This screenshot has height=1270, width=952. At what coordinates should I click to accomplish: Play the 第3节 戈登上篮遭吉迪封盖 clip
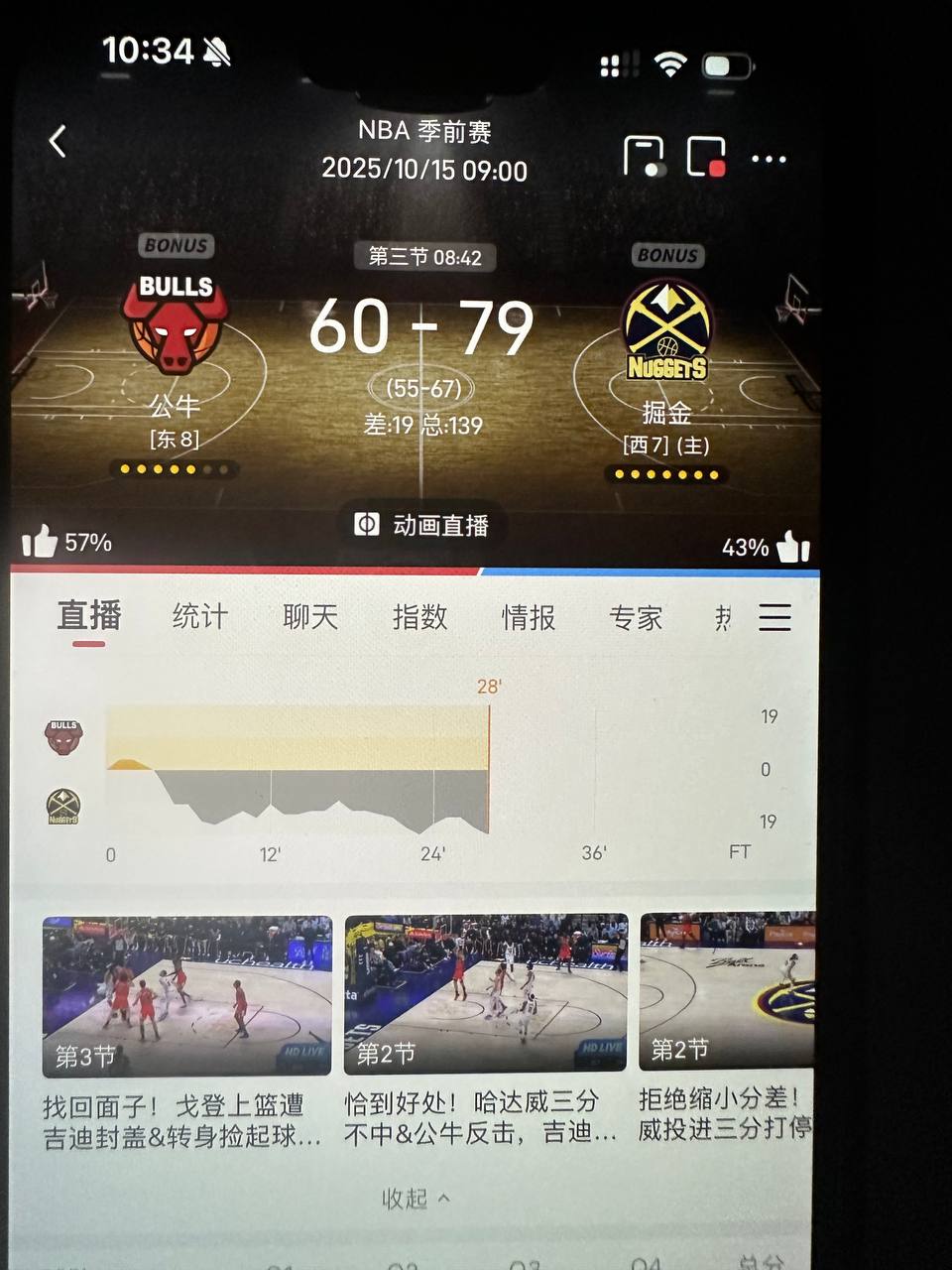click(187, 995)
